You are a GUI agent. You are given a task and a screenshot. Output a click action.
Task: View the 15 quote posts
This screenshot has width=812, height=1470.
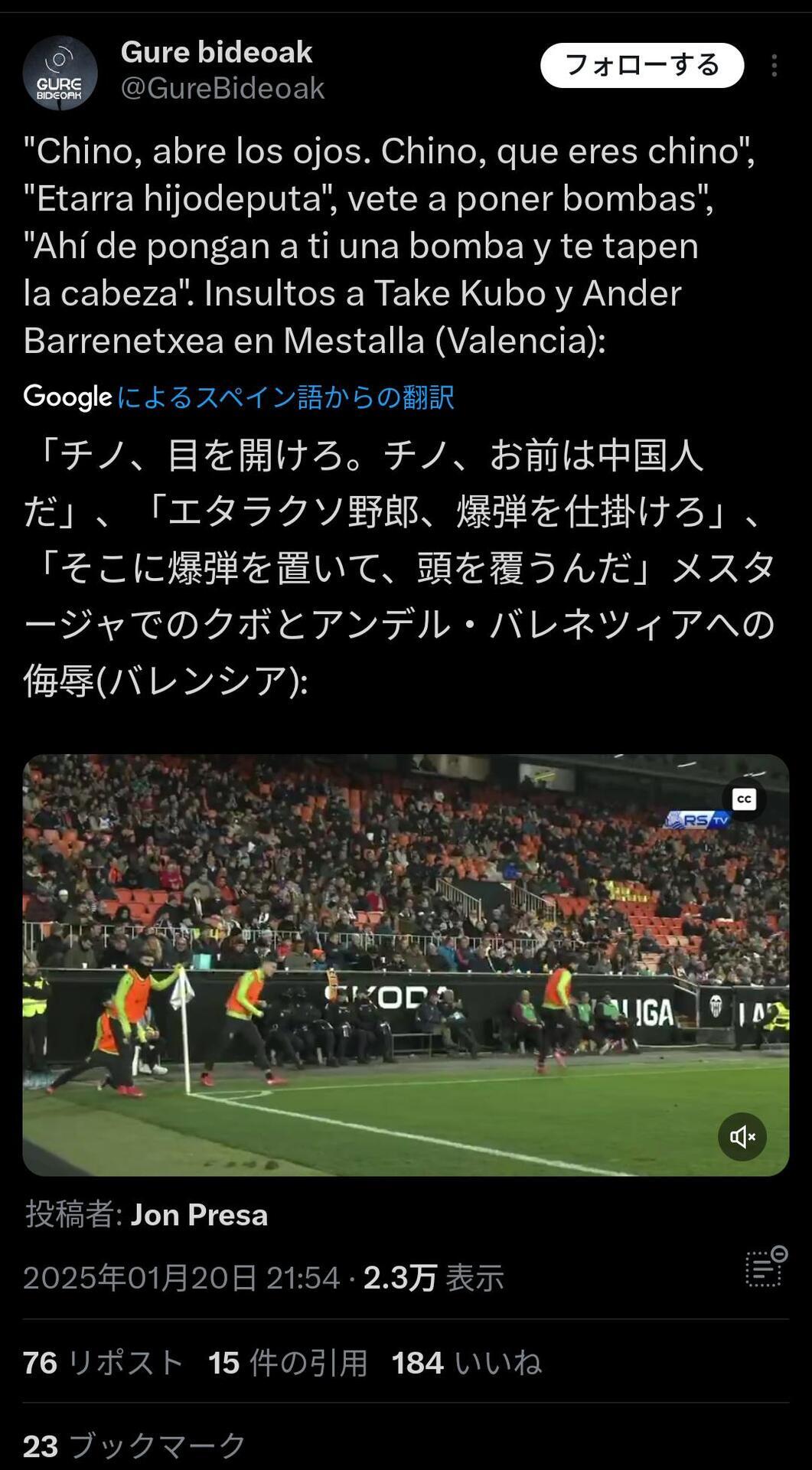(x=288, y=1363)
